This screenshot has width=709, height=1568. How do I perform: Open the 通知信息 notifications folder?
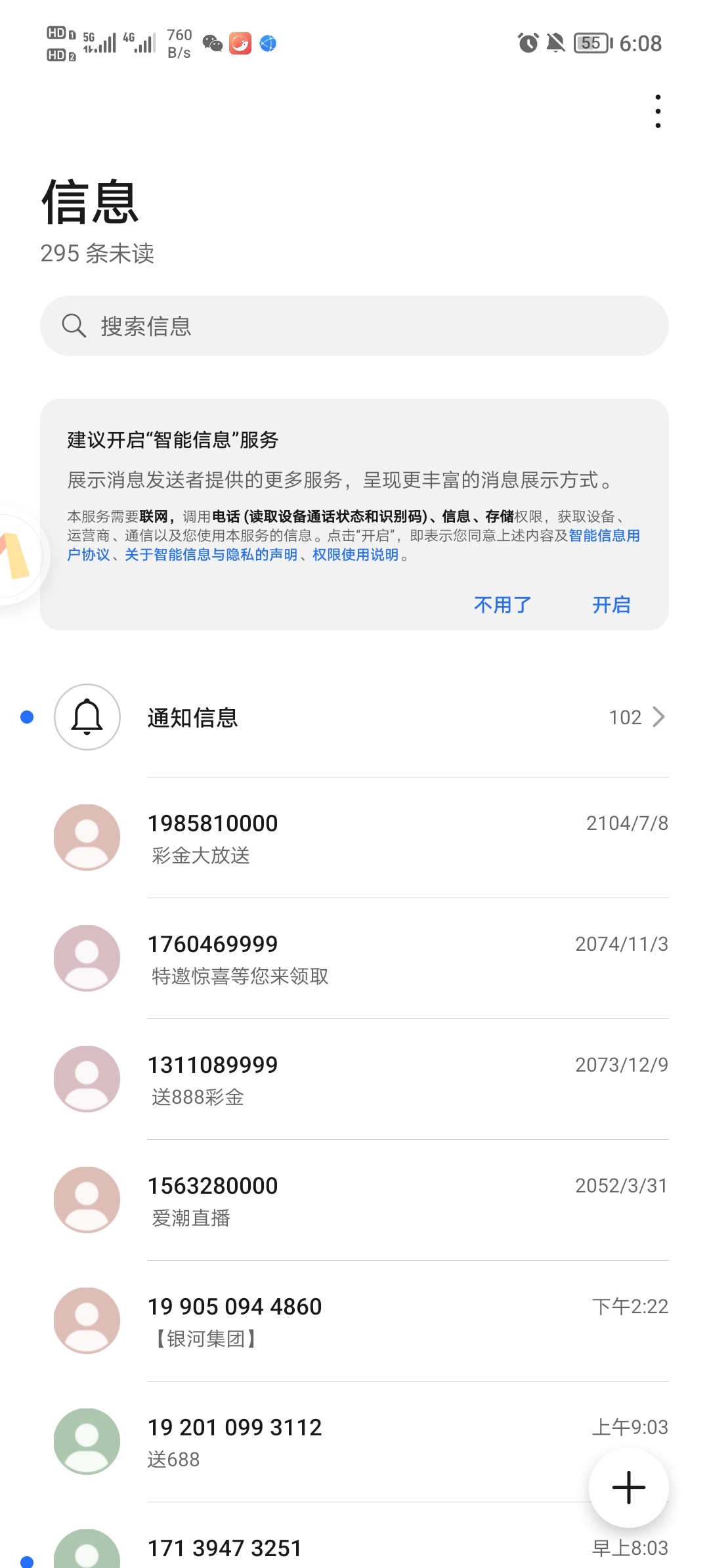(354, 717)
